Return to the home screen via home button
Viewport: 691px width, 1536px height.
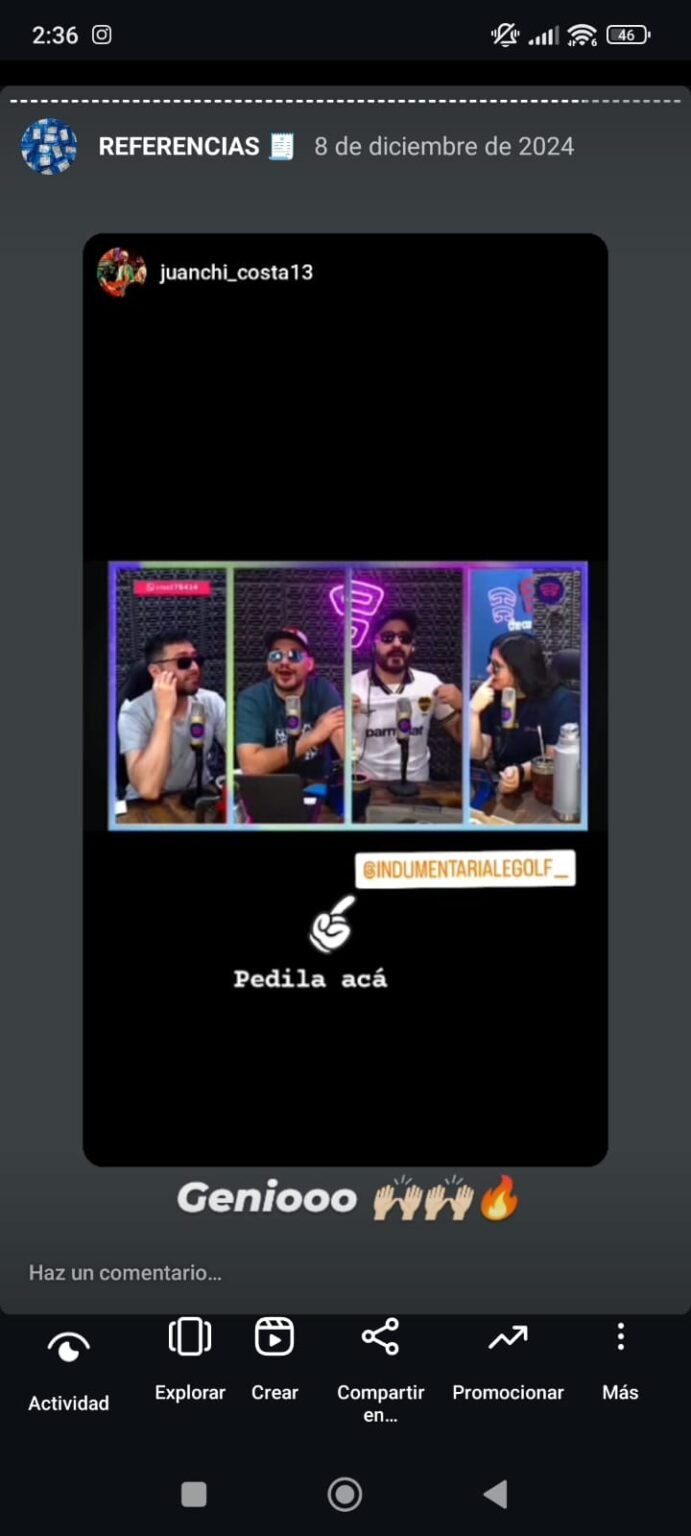click(345, 1494)
